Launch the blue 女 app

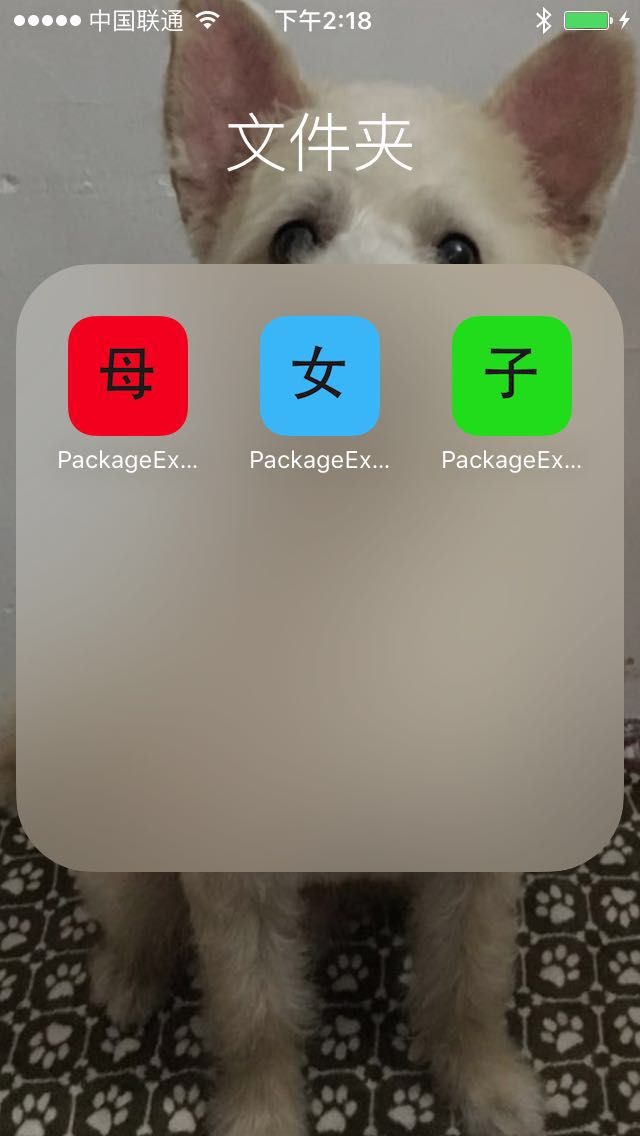pos(320,376)
